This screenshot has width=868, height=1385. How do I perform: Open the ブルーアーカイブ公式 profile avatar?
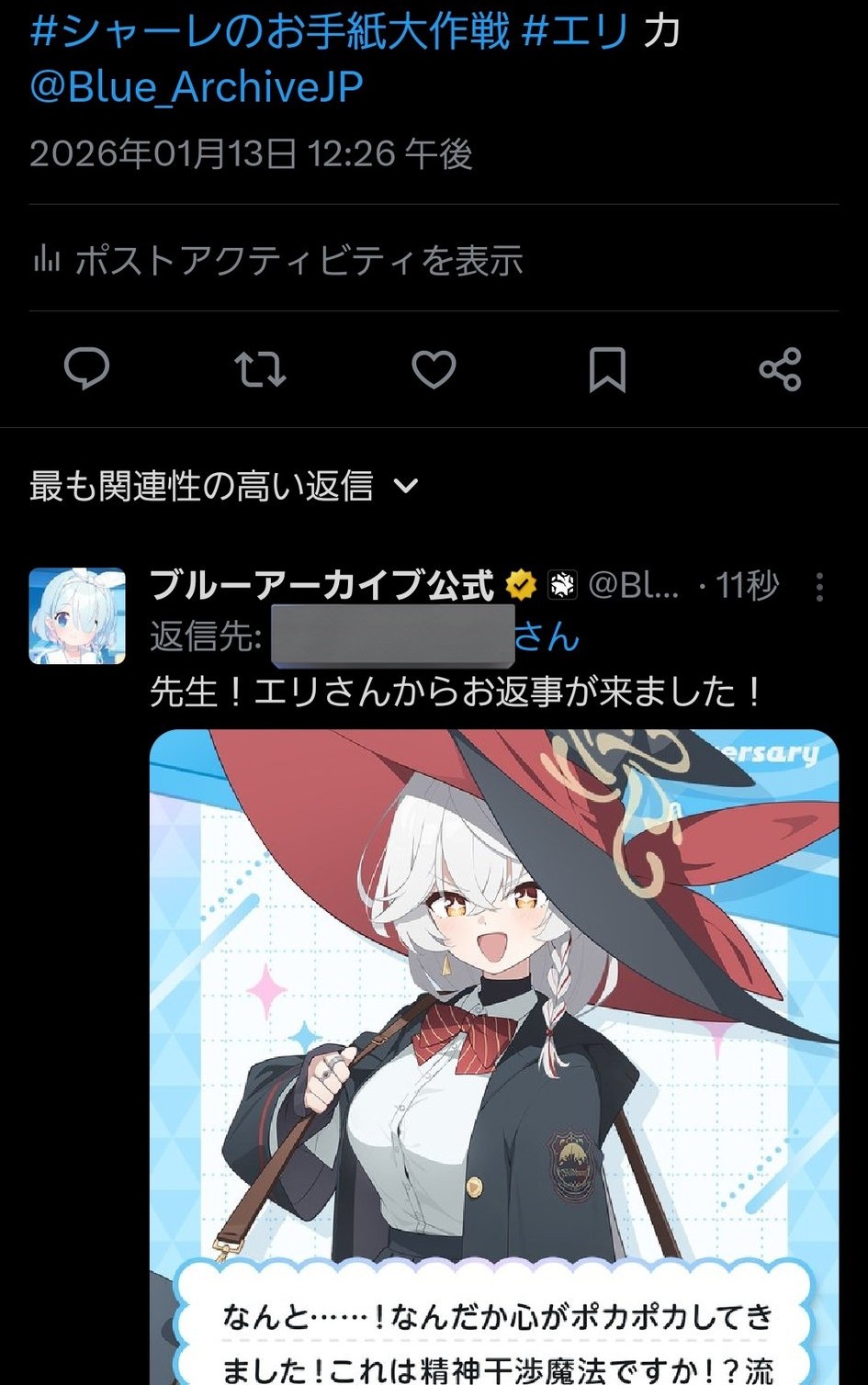coord(77,615)
